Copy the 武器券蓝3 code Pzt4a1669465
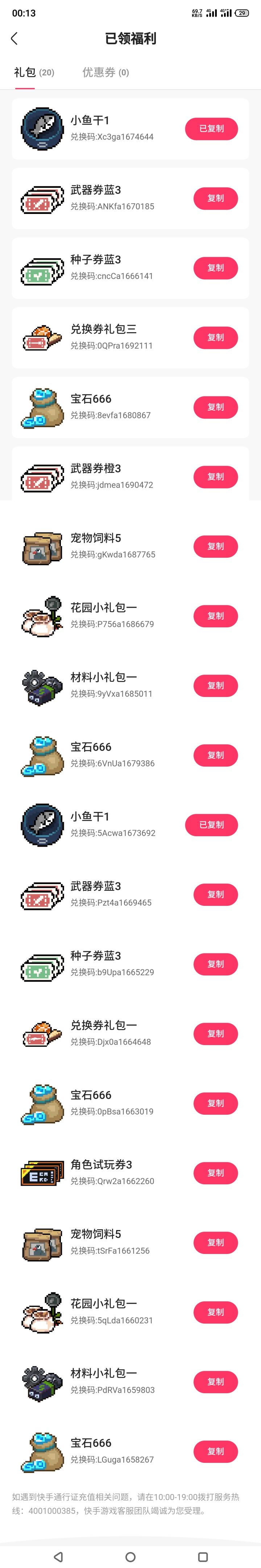The width and height of the screenshot is (261, 1568). (x=215, y=894)
